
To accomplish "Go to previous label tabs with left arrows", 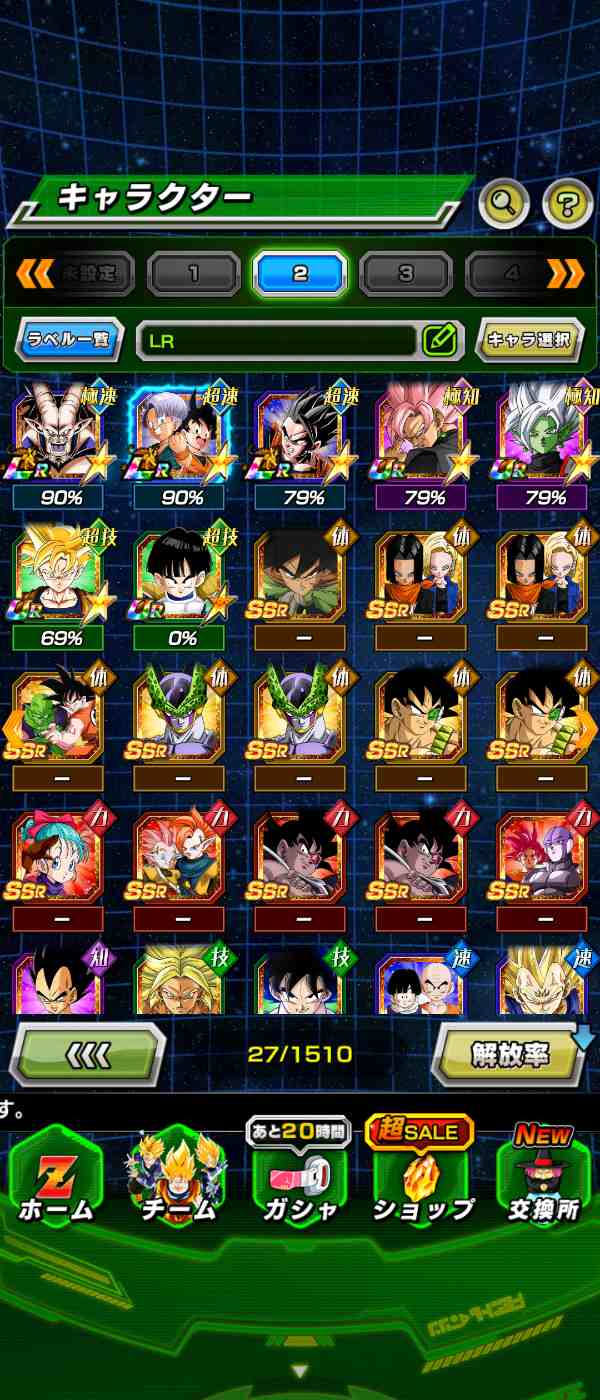I will pos(35,273).
